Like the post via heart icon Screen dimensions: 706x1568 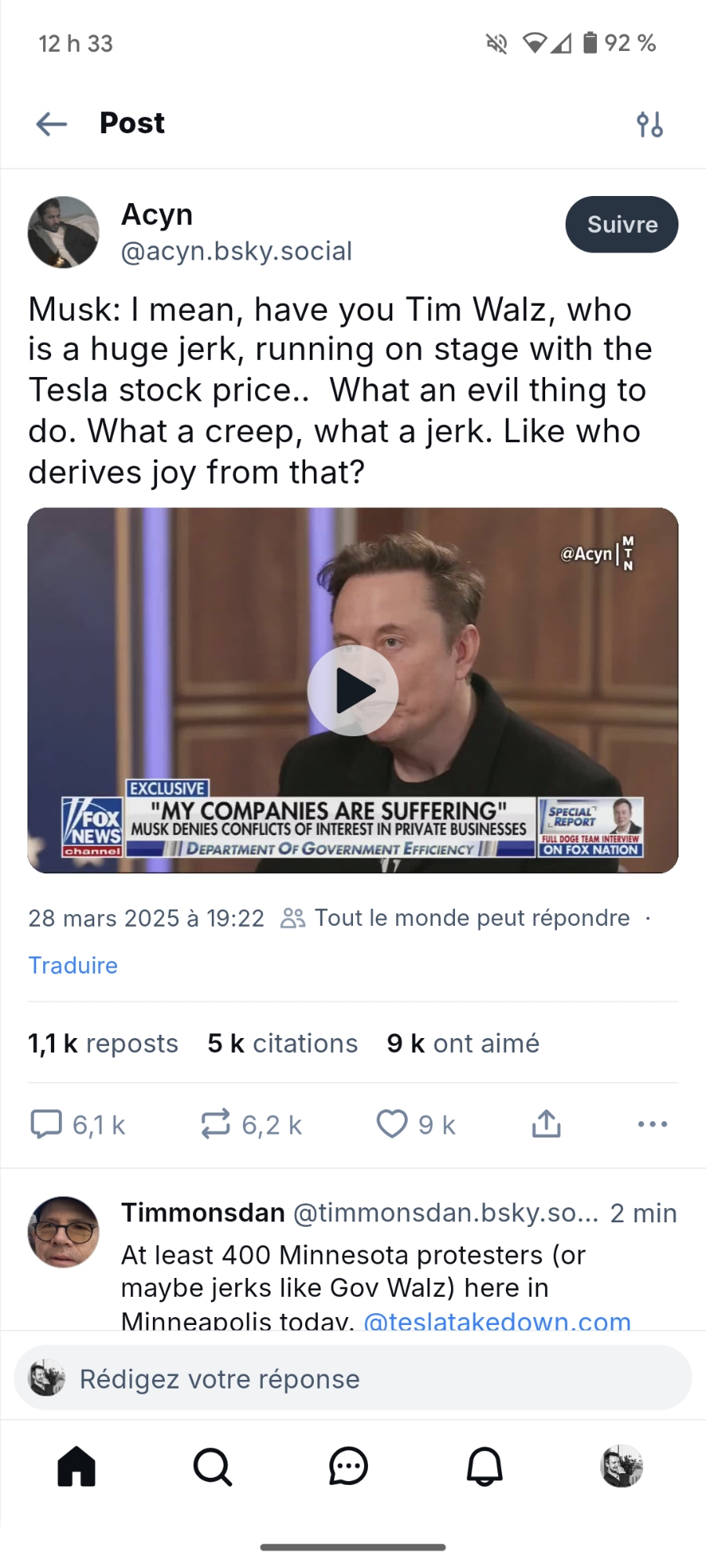[x=392, y=1124]
